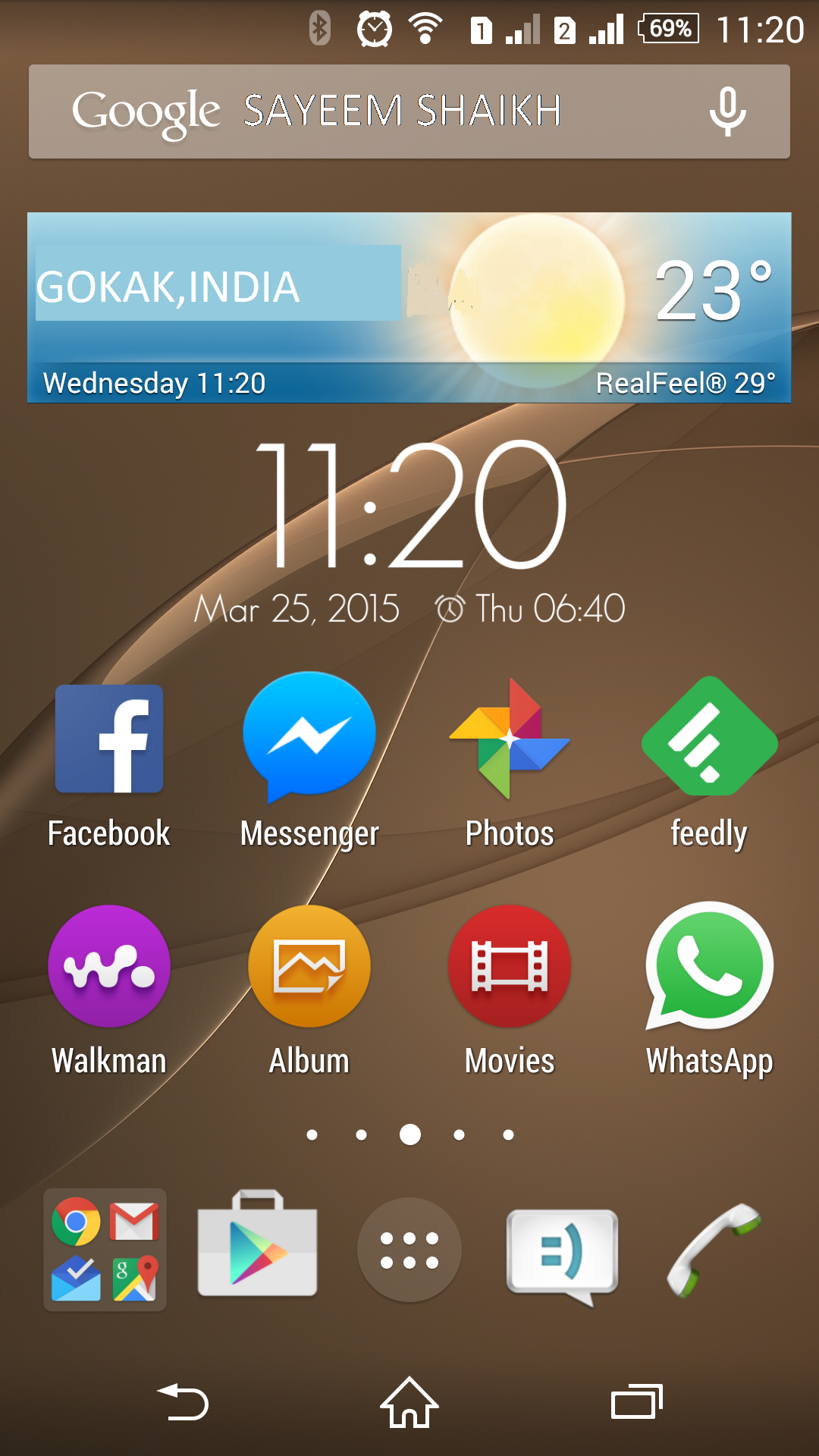Show recent apps
This screenshot has height=1456, width=819.
coord(637,1401)
